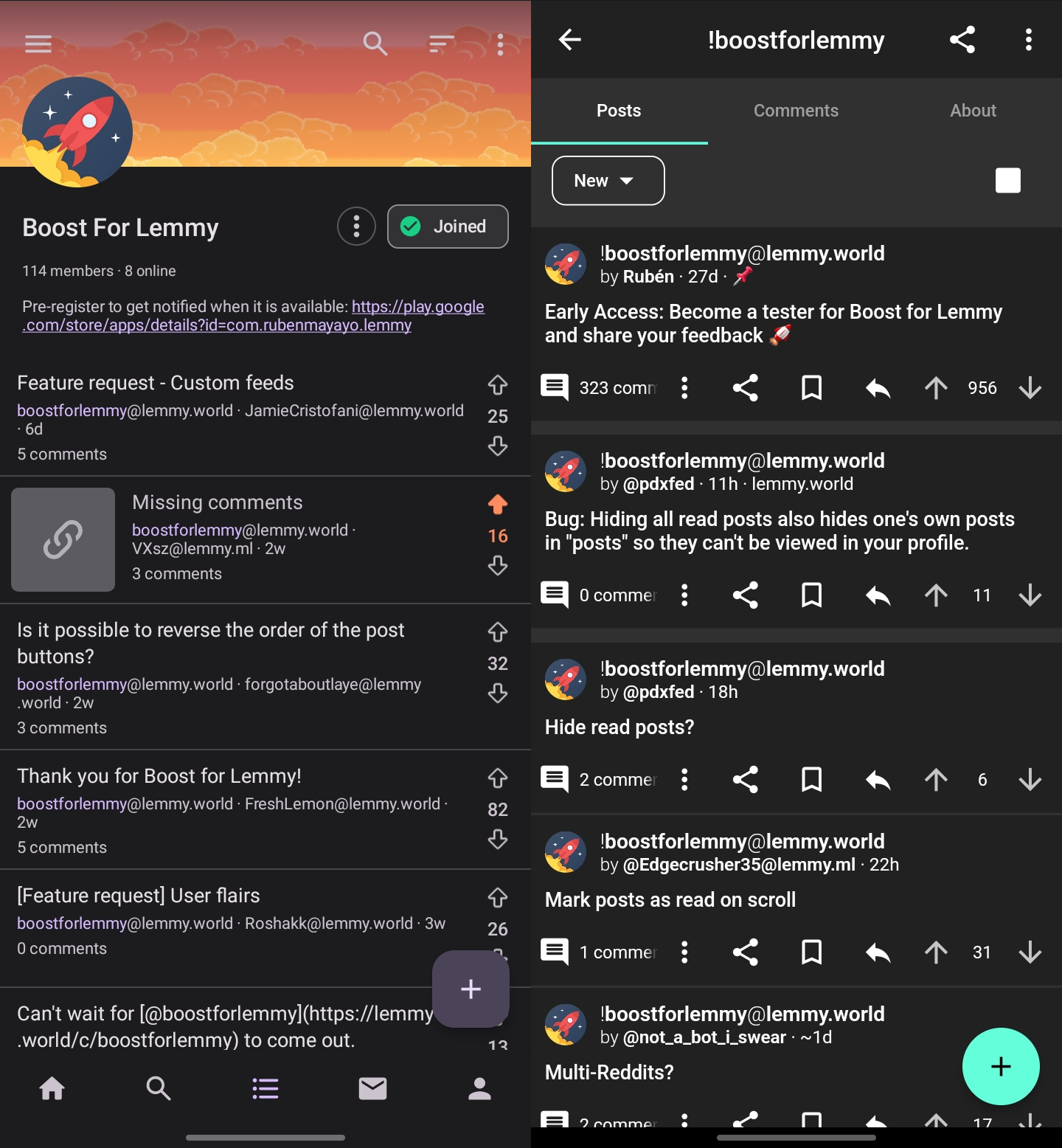This screenshot has width=1062, height=1148.
Task: Open the hamburger drawer menu
Action: click(x=38, y=44)
